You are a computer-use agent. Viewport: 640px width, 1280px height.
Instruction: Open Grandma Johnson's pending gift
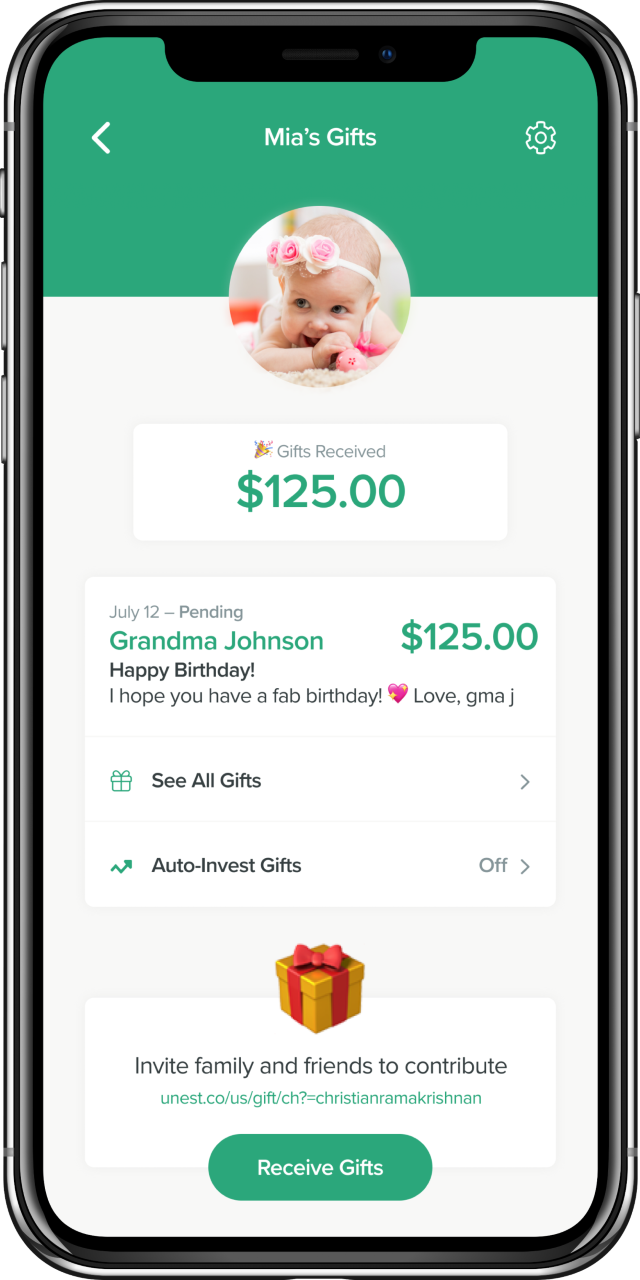(x=320, y=657)
